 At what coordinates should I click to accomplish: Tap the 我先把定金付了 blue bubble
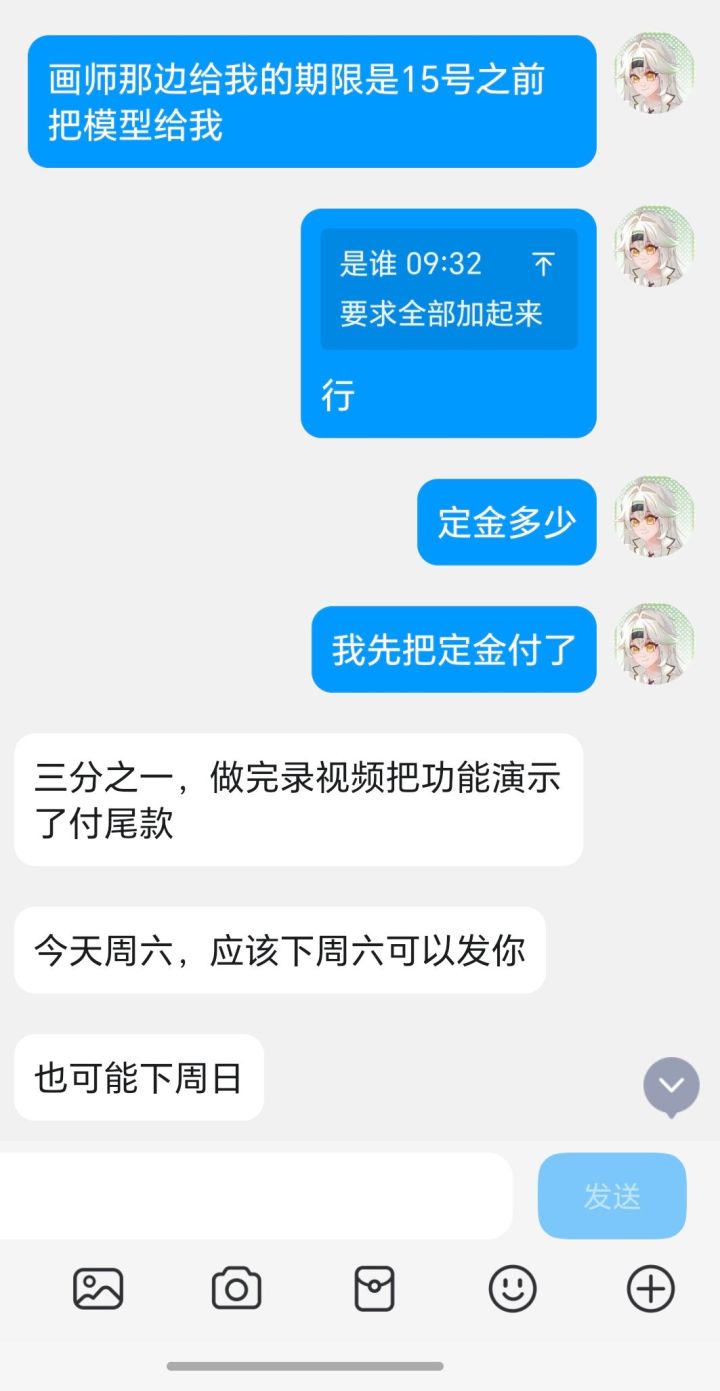[453, 649]
